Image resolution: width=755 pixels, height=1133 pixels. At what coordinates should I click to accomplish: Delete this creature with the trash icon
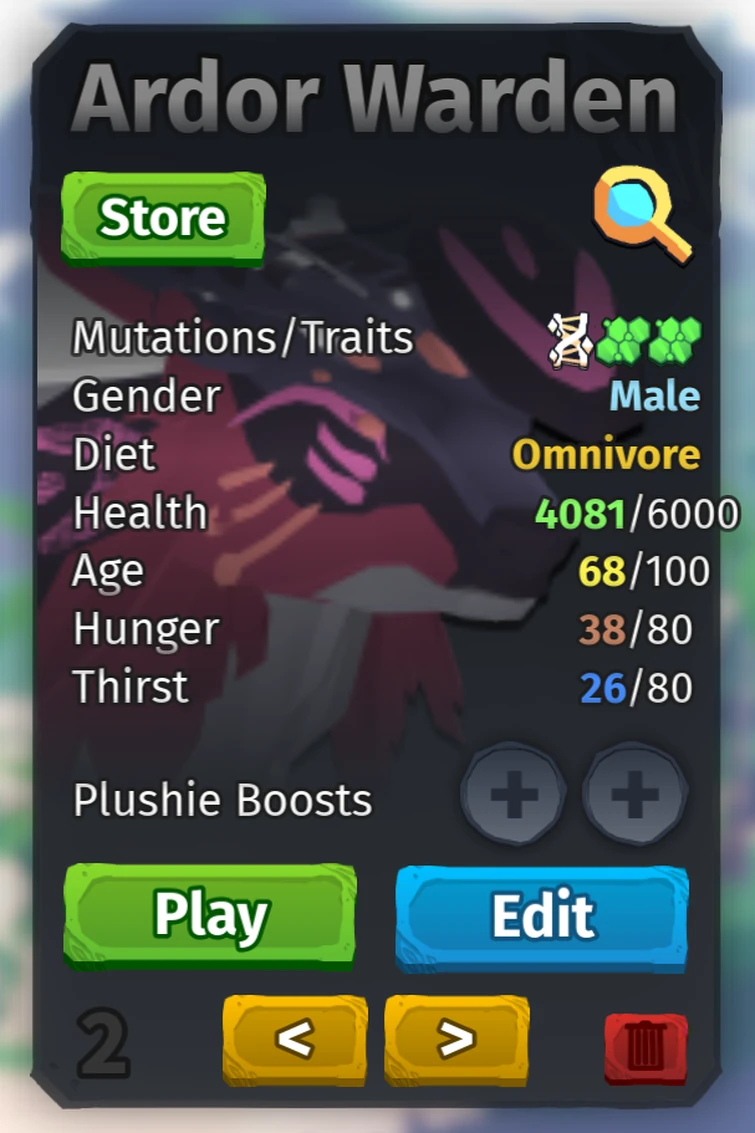pyautogui.click(x=645, y=1048)
